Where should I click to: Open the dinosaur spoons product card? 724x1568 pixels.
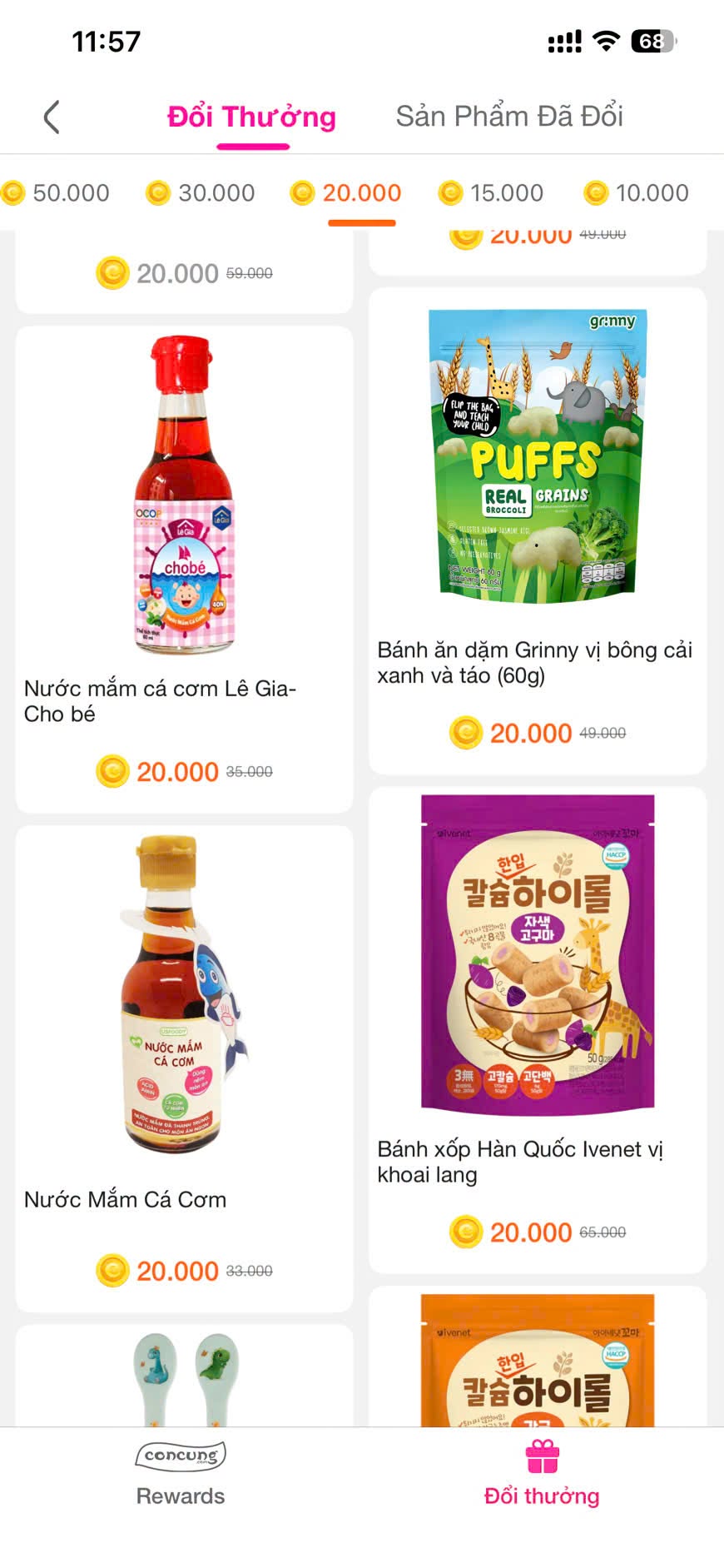pyautogui.click(x=184, y=1376)
